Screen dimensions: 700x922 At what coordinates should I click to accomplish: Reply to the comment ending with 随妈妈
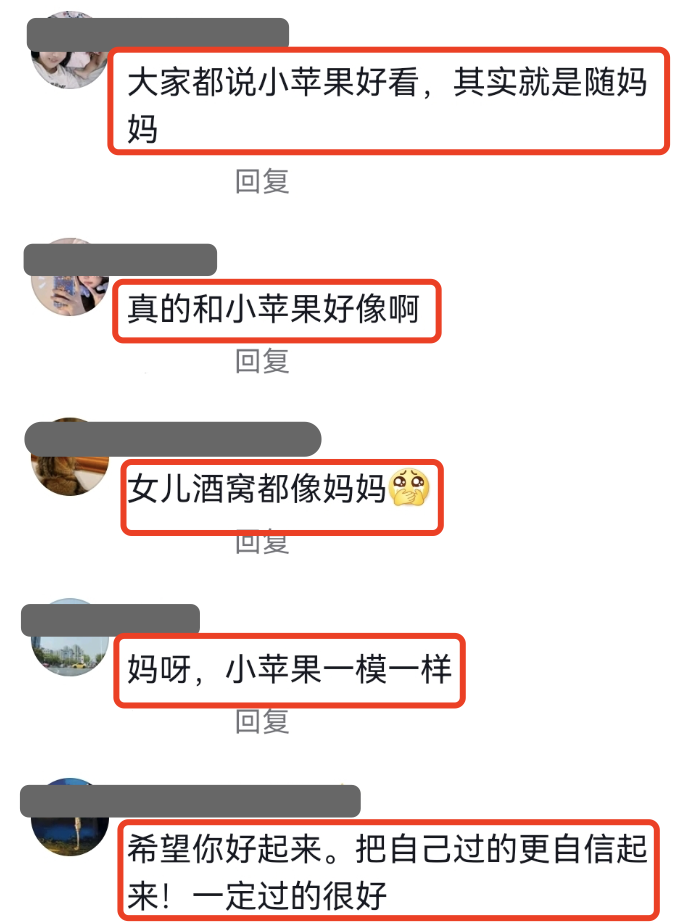(262, 181)
